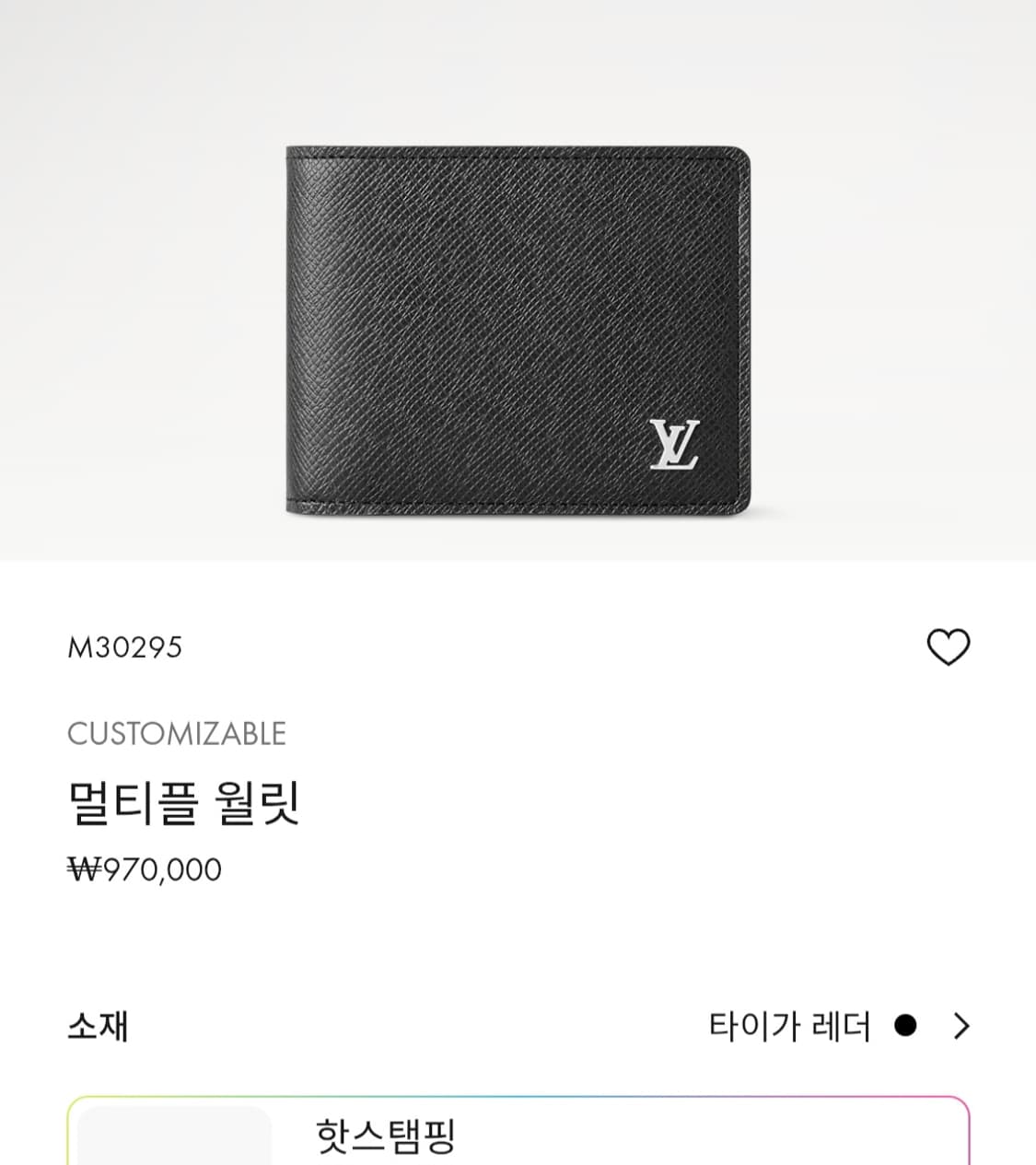Select the CUSTOMIZABLE section label

179,733
